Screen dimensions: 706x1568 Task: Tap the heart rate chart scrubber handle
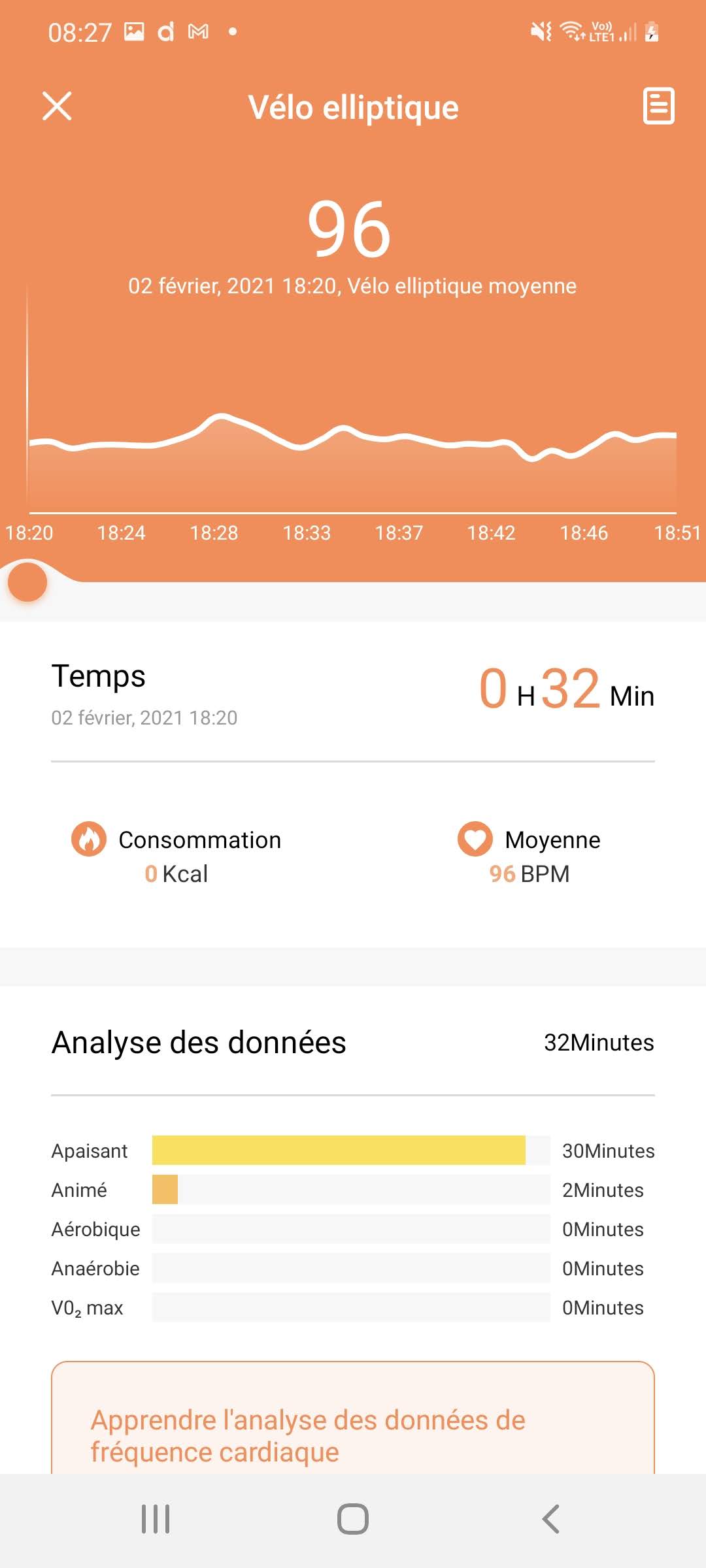[27, 581]
